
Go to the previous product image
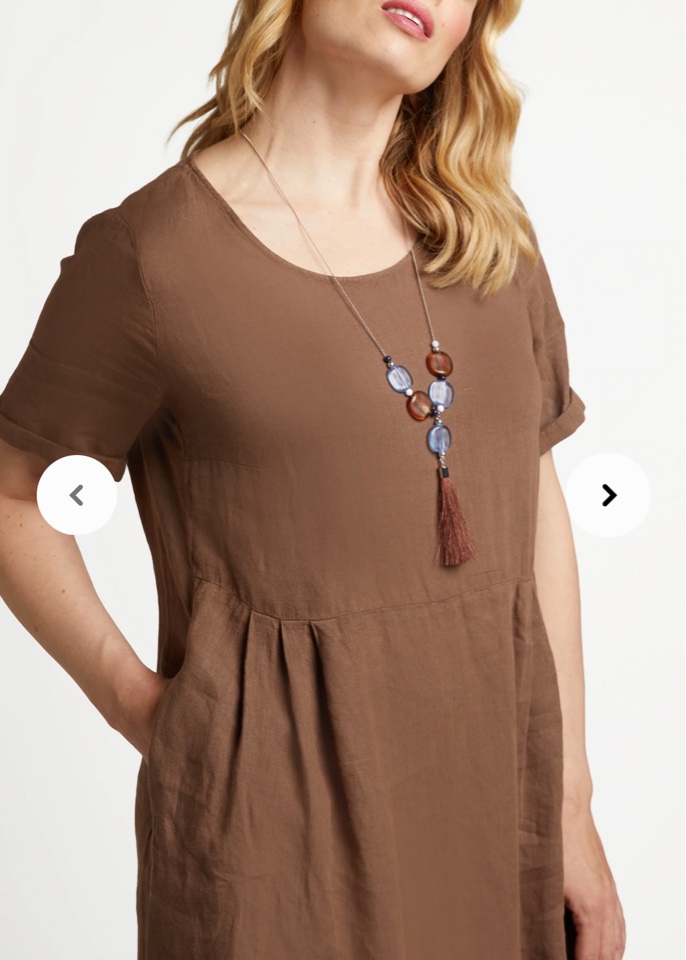77,495
